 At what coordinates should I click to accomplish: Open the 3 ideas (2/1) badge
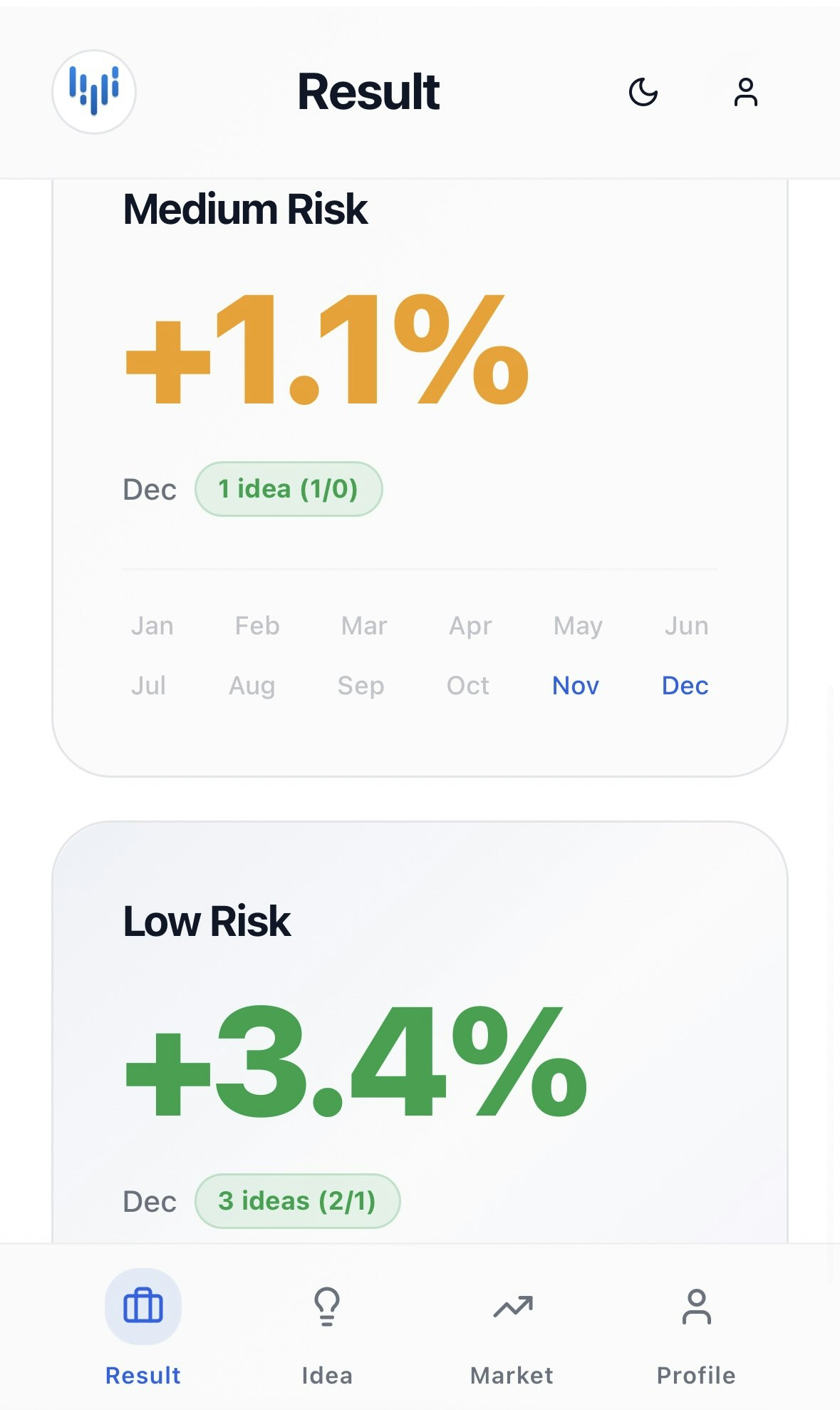297,1200
